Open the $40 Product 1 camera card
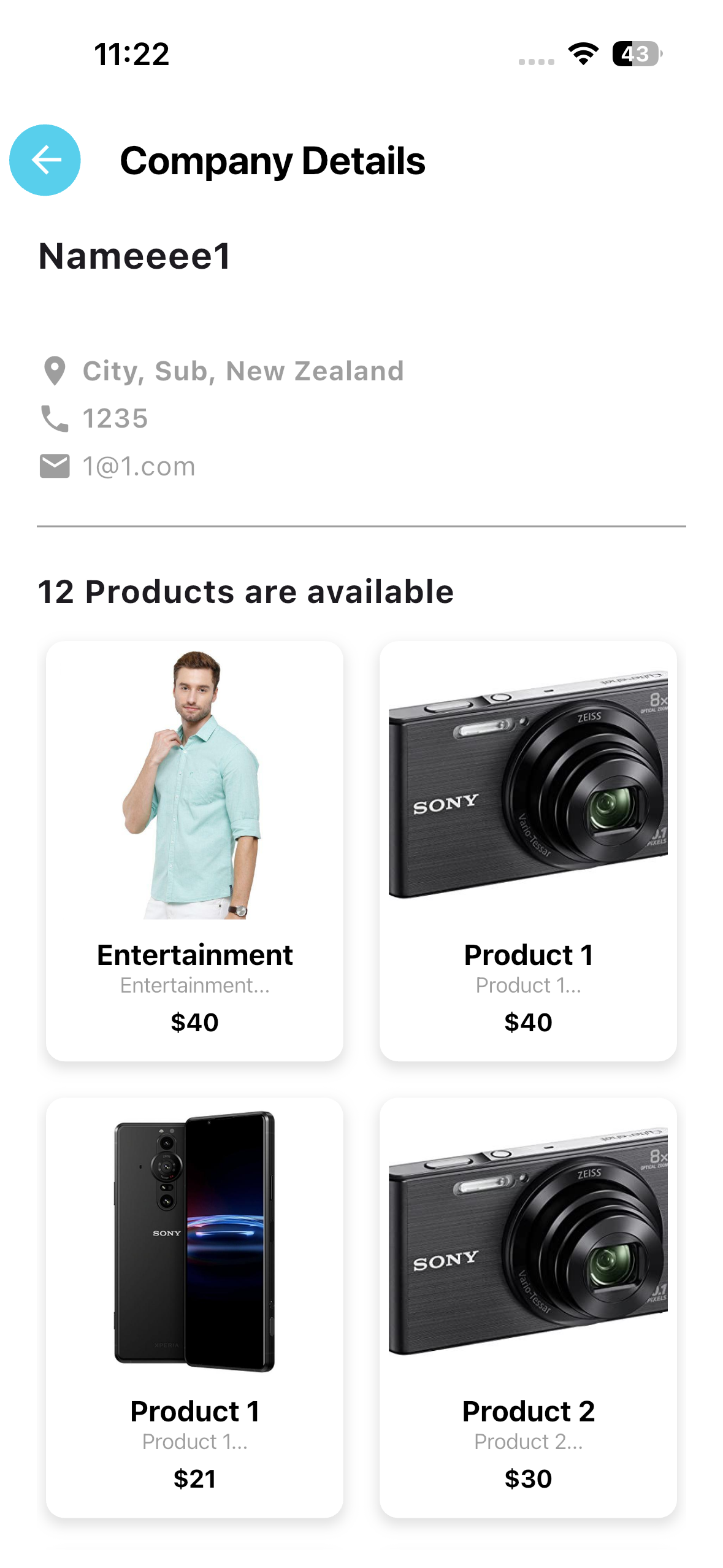This screenshot has width=723, height=1568. pos(528,850)
